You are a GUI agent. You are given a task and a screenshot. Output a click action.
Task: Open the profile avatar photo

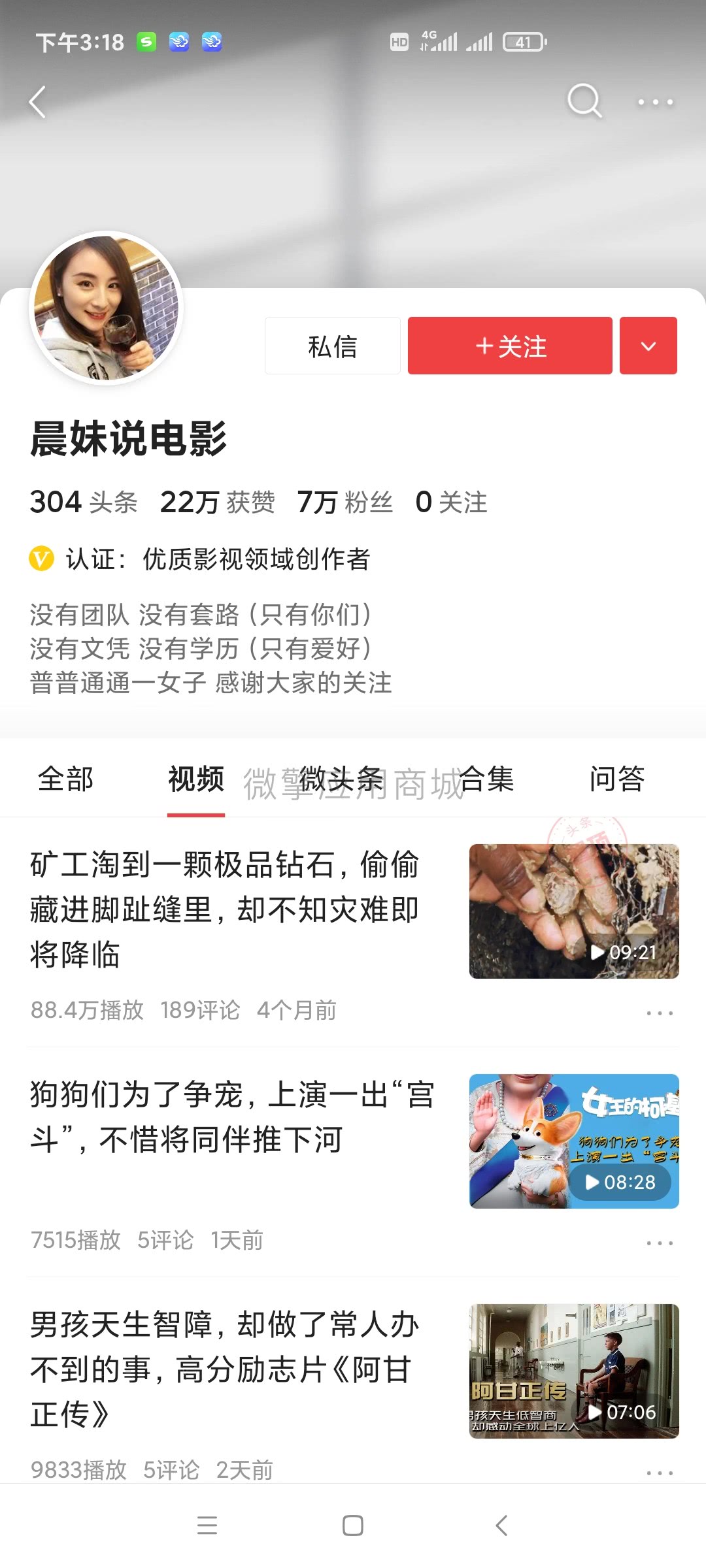pyautogui.click(x=107, y=308)
